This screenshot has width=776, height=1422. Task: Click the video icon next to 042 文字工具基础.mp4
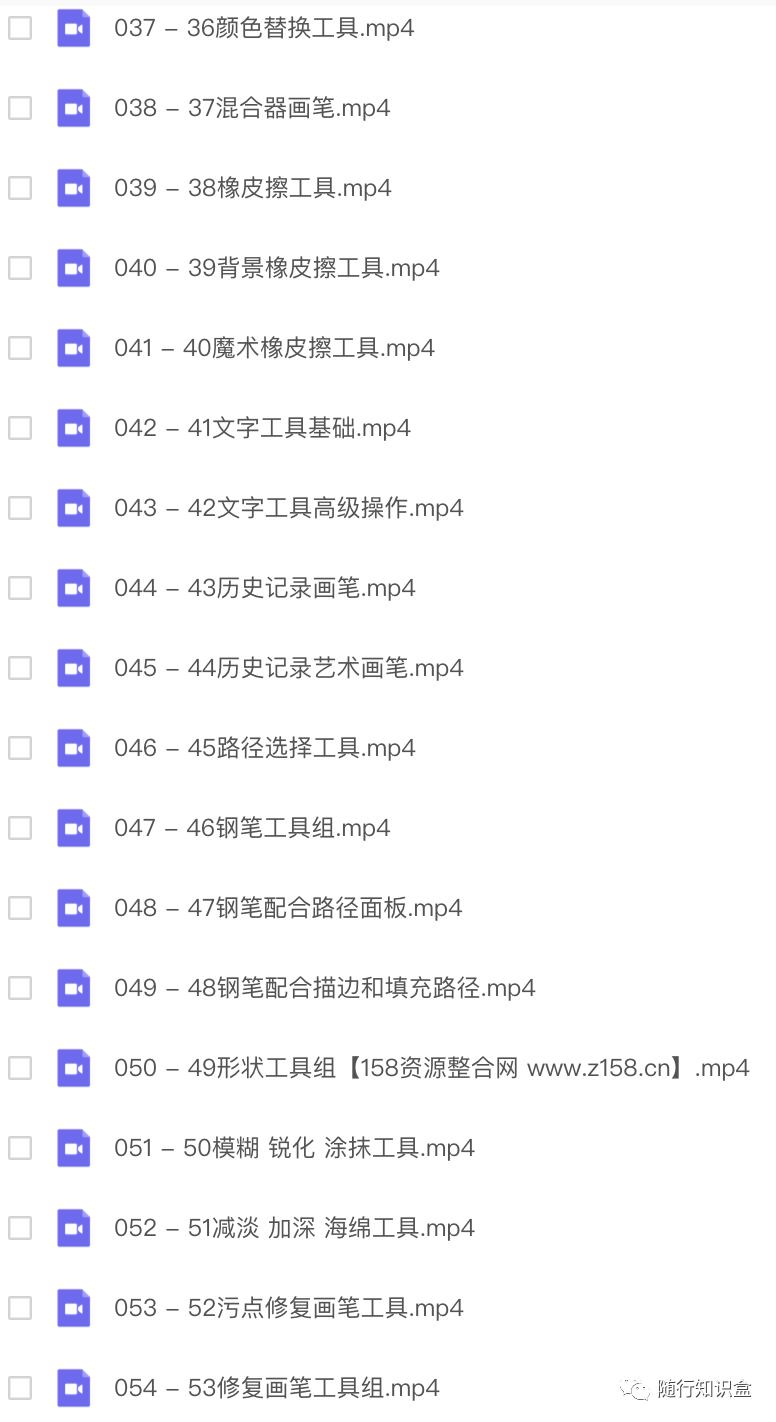73,428
